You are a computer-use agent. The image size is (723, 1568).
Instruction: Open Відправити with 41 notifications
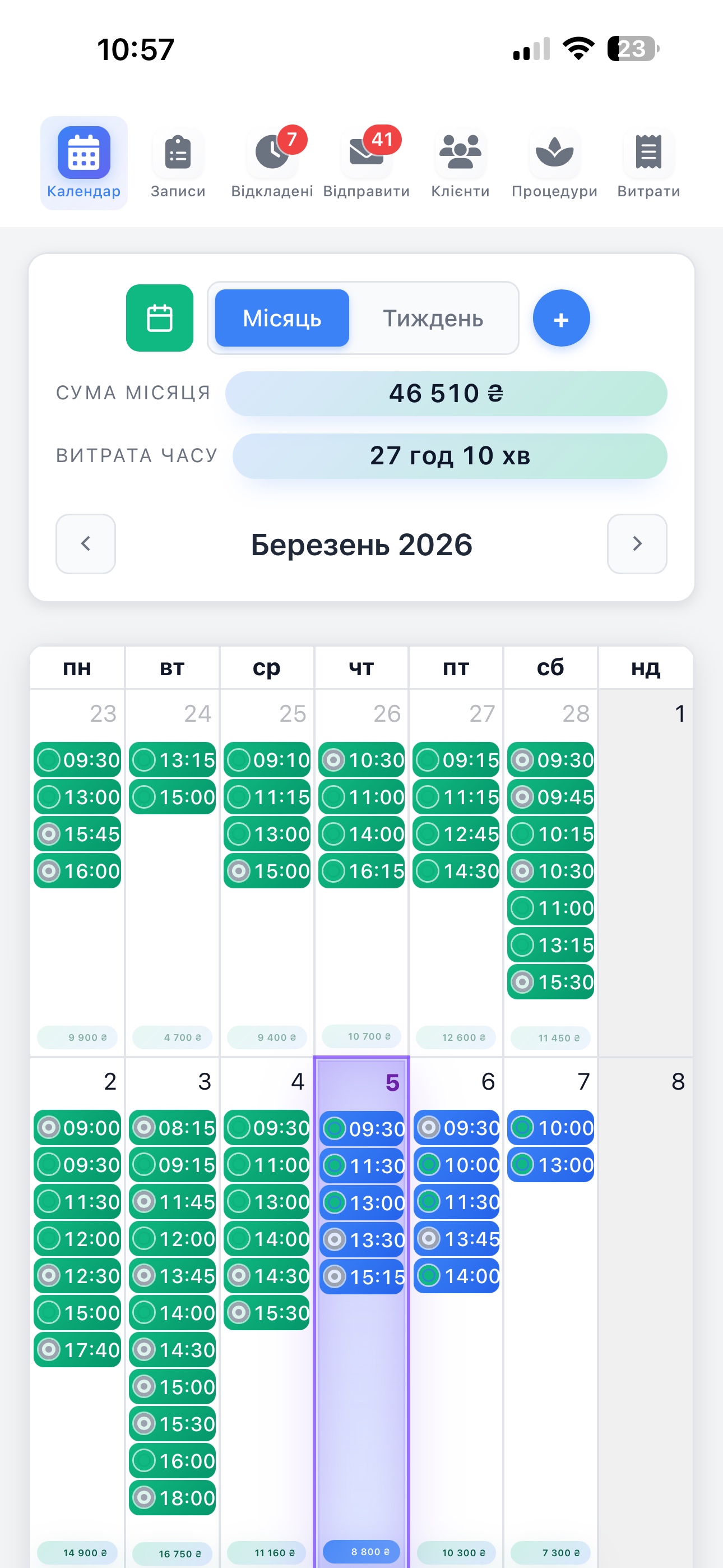point(365,162)
